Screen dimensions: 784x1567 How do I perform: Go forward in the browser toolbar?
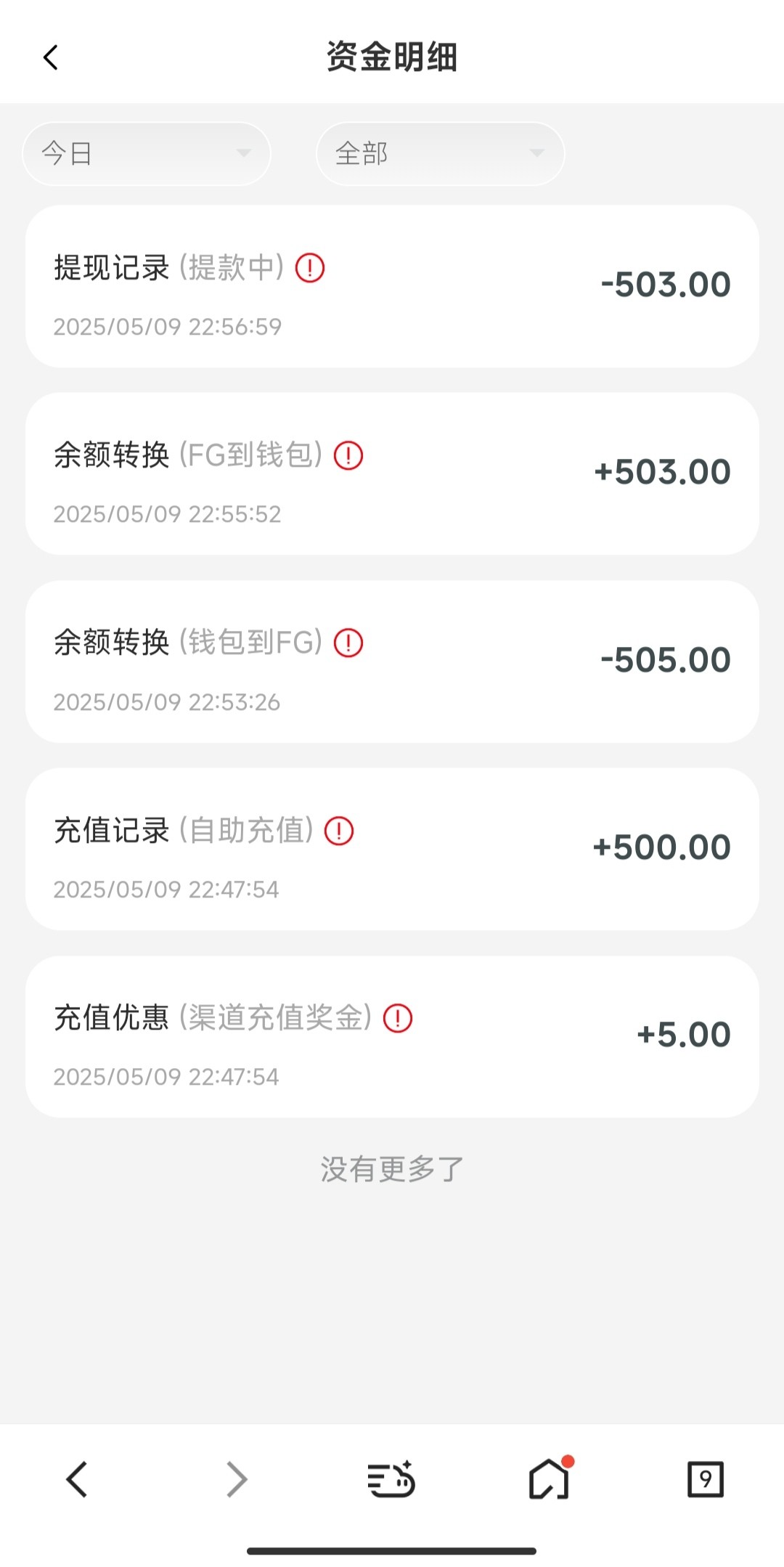[236, 1479]
